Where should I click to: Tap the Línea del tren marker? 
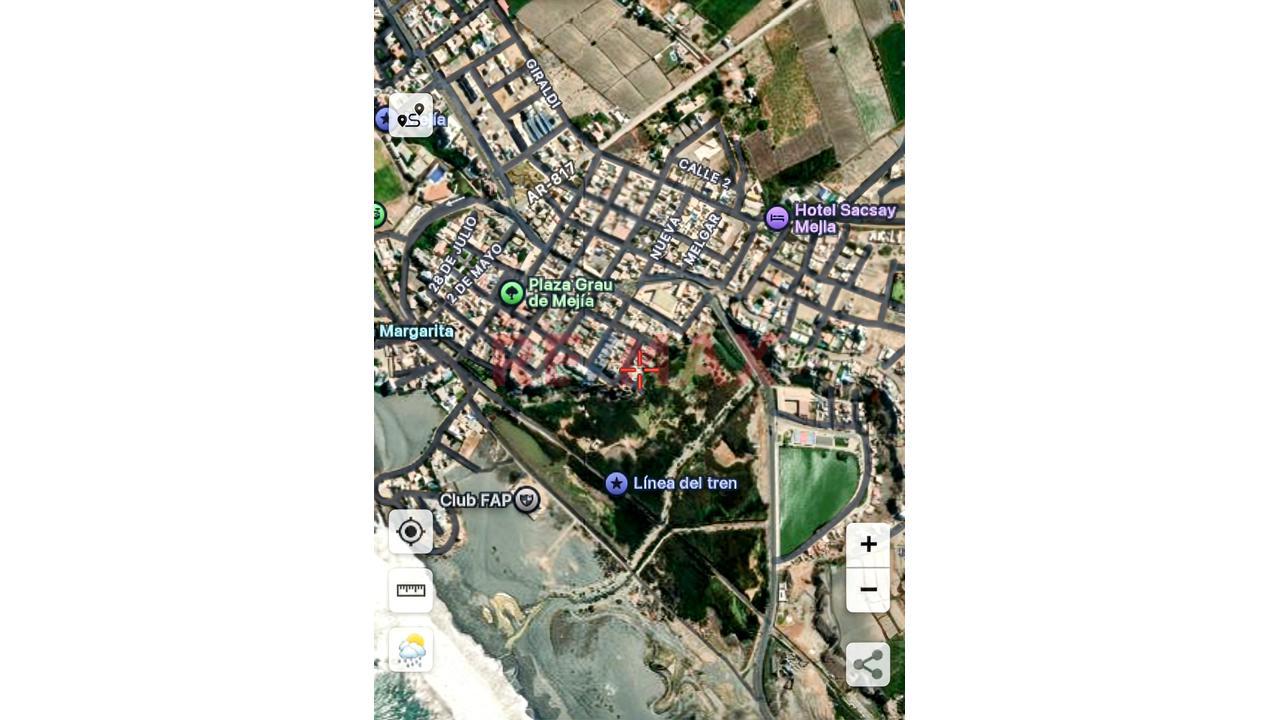[617, 484]
